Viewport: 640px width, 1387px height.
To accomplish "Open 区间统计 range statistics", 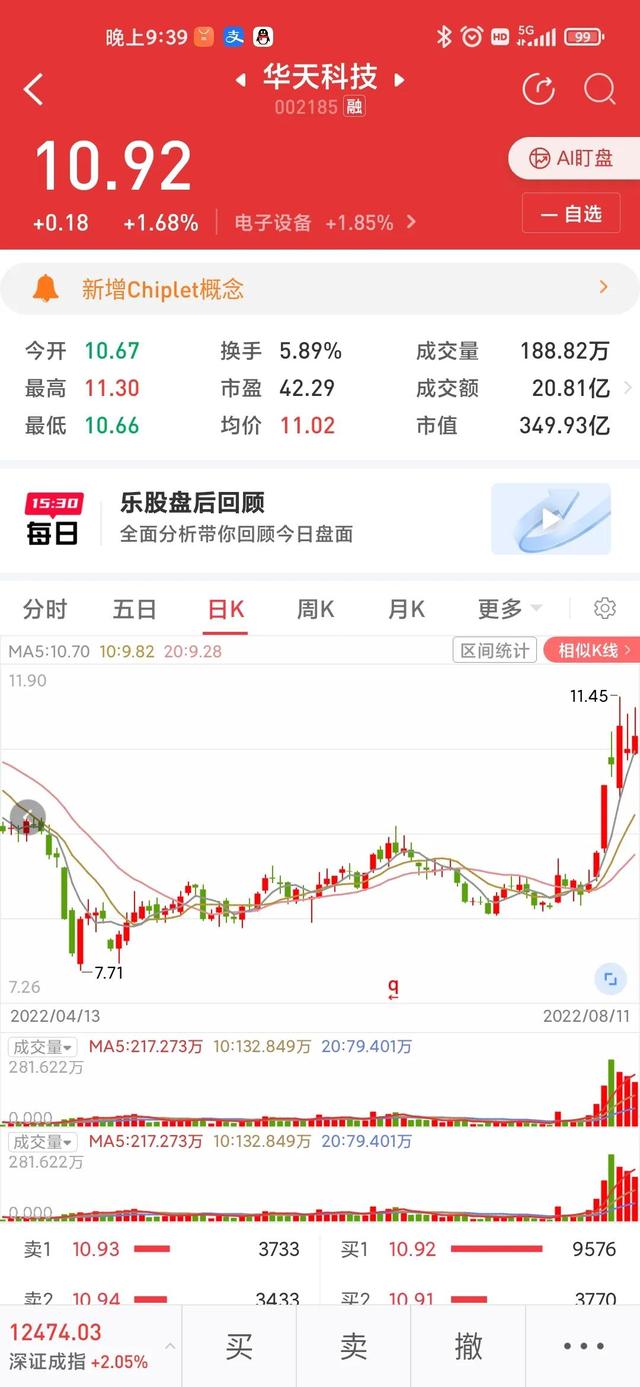I will pyautogui.click(x=494, y=651).
